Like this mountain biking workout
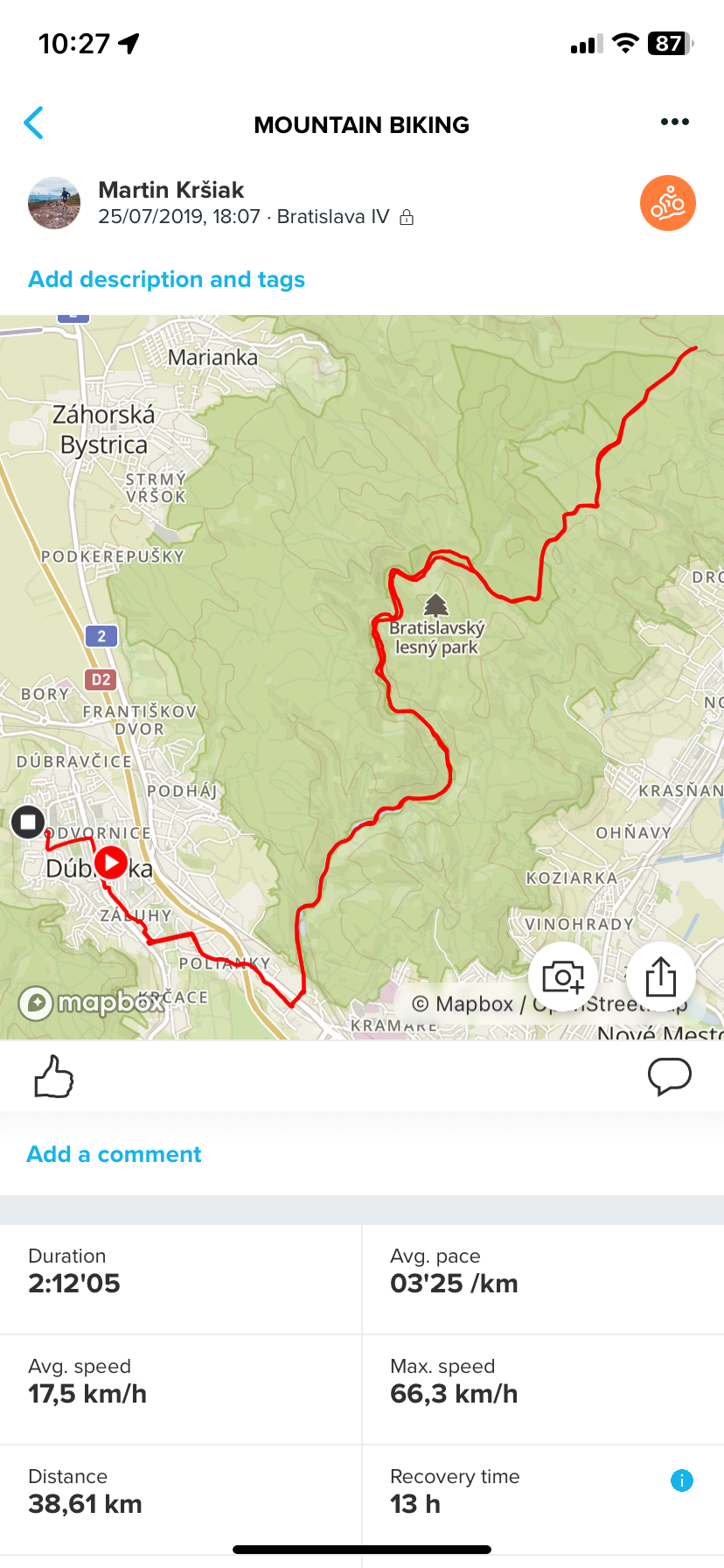Screen dimensions: 724x1568 click(x=54, y=1076)
